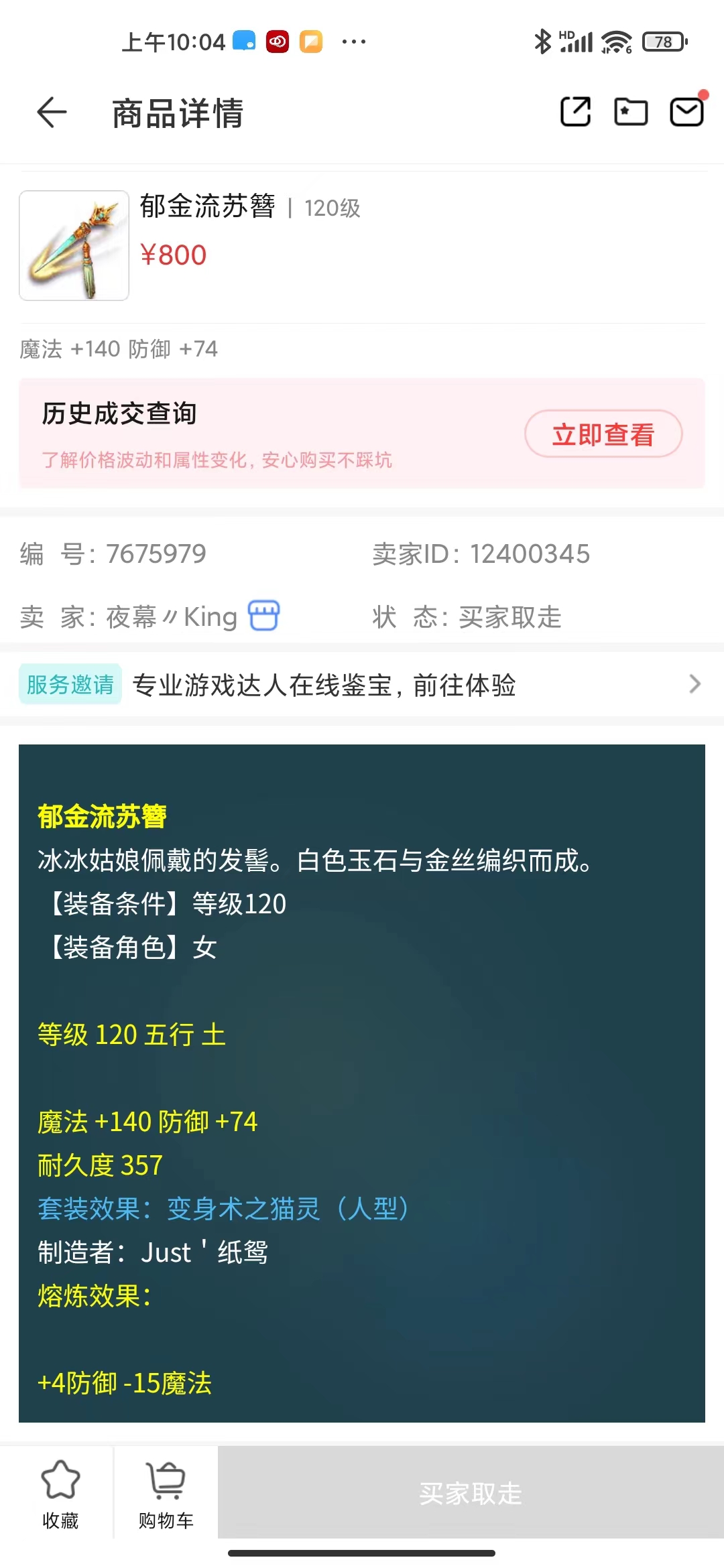Open the favorites folder icon
Screen dimensions: 724x1568
[631, 112]
